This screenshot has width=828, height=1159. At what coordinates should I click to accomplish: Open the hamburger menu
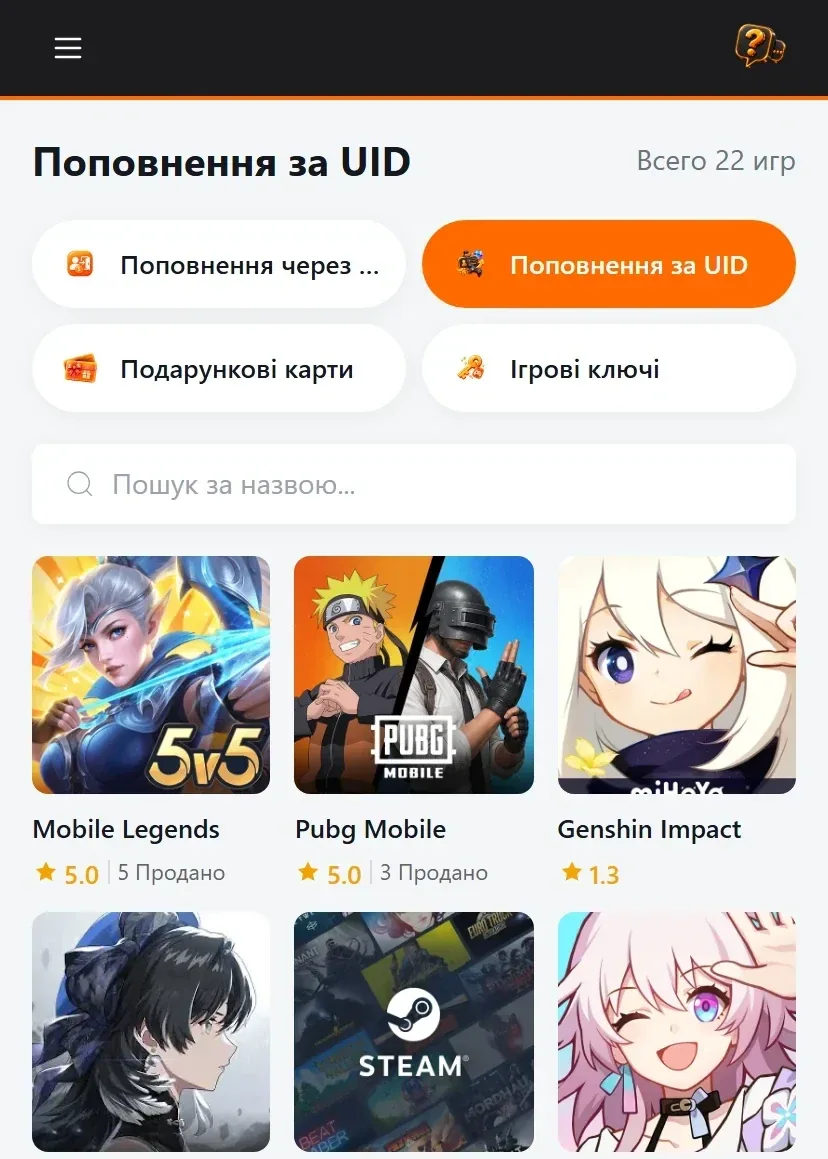68,48
